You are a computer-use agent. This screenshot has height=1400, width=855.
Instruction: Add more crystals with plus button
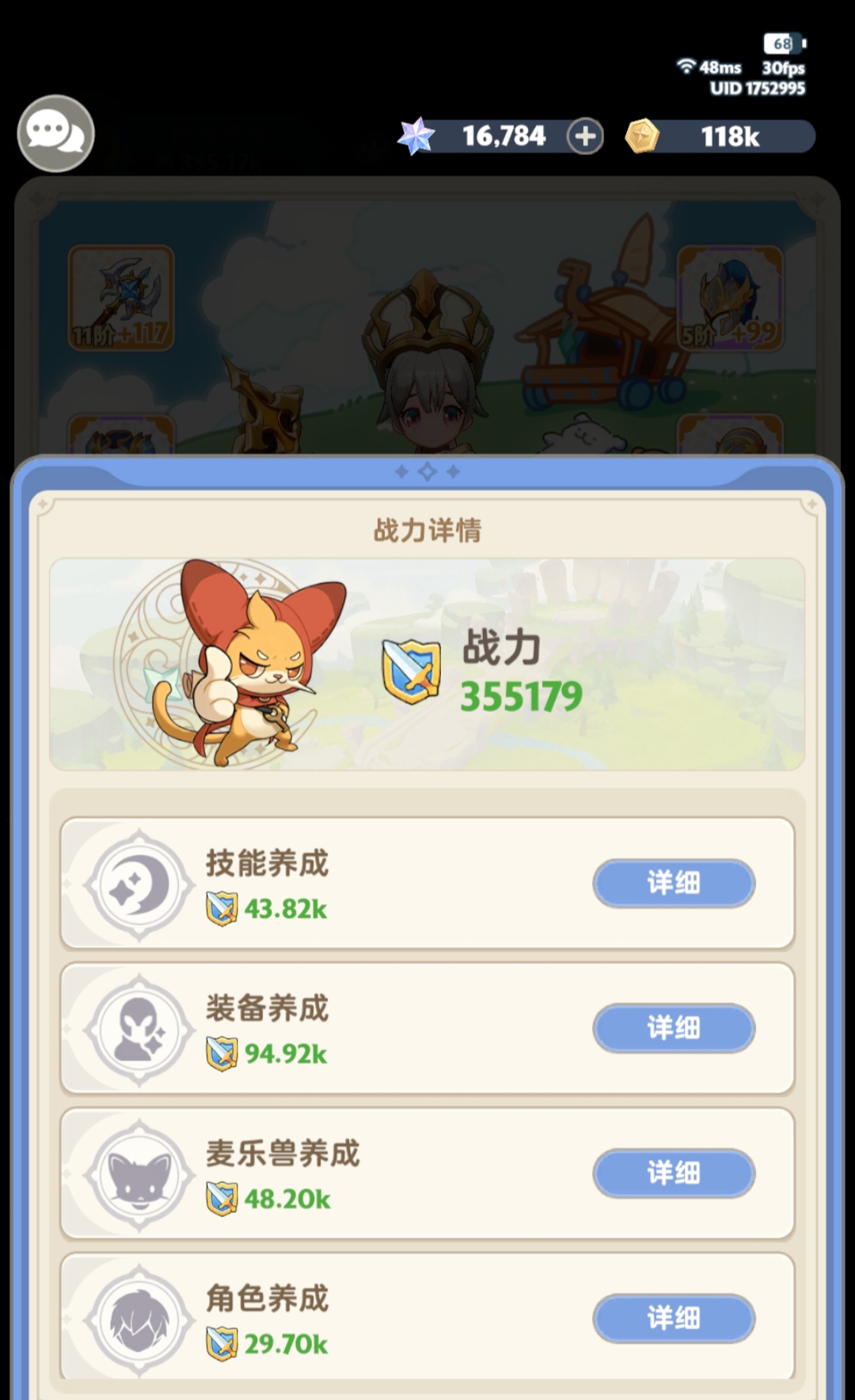585,136
